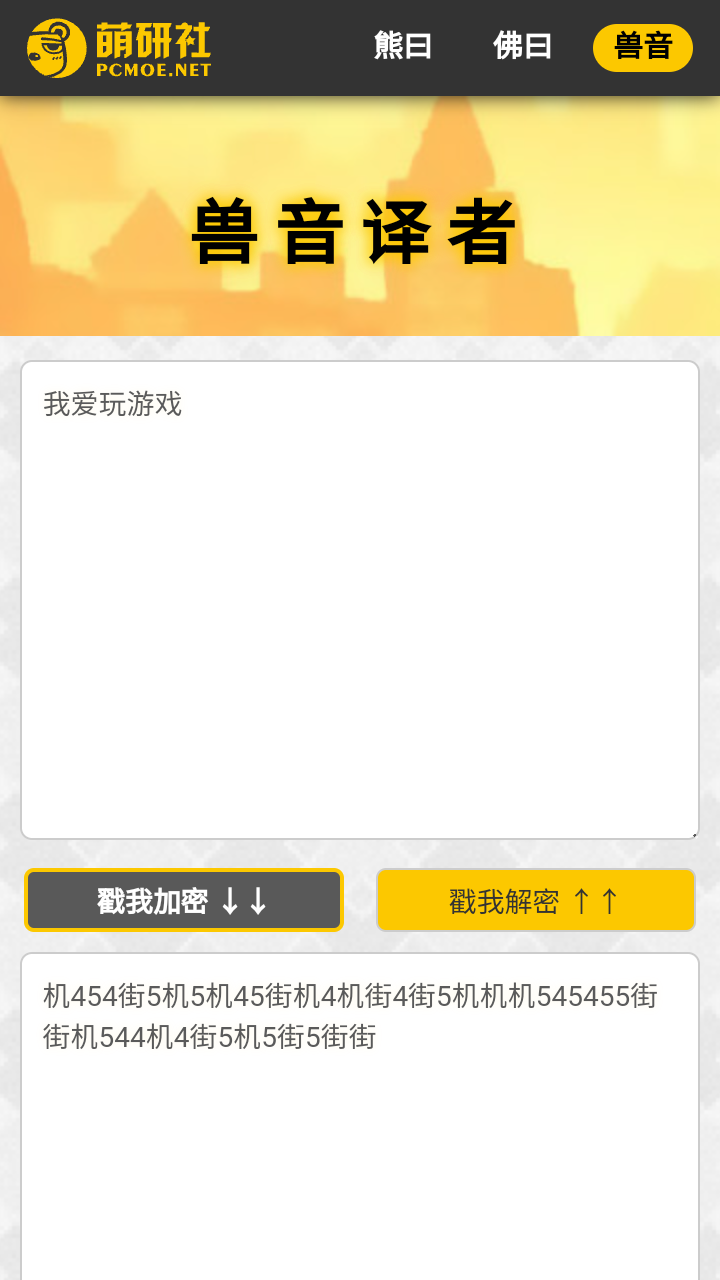Switch to the 佛曰 tab
720x1280 pixels.
(x=522, y=46)
